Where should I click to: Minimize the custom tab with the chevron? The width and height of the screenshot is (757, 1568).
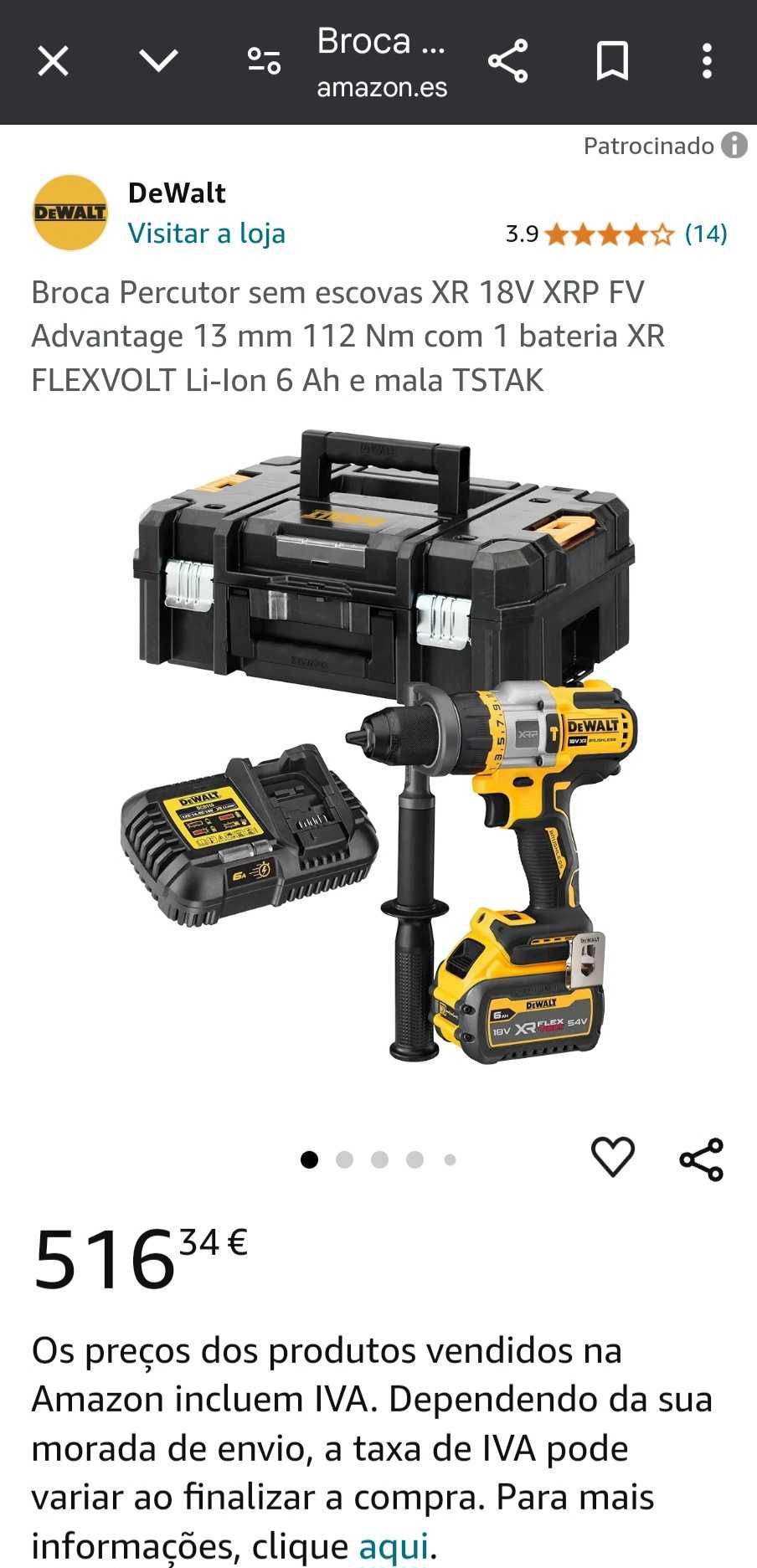158,61
